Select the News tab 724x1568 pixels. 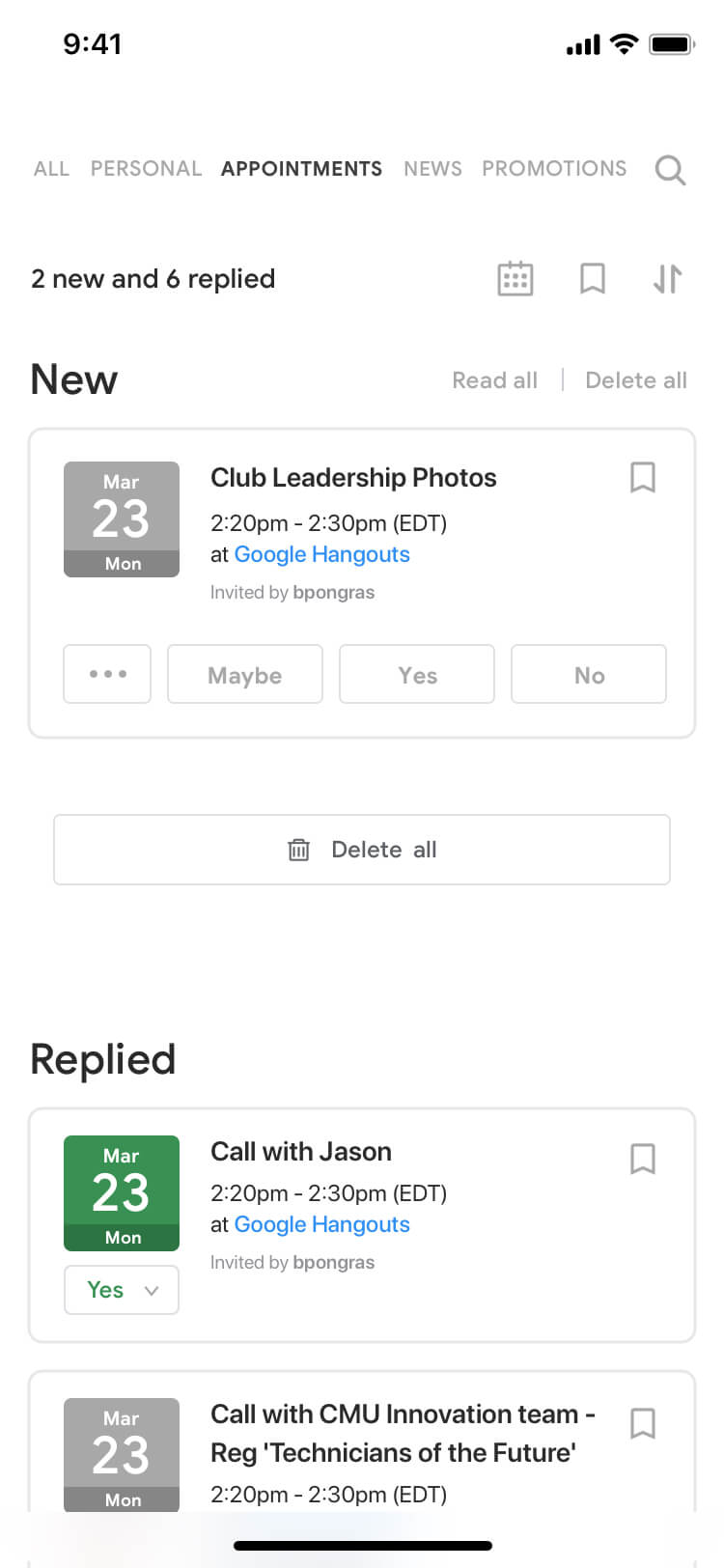pyautogui.click(x=432, y=169)
